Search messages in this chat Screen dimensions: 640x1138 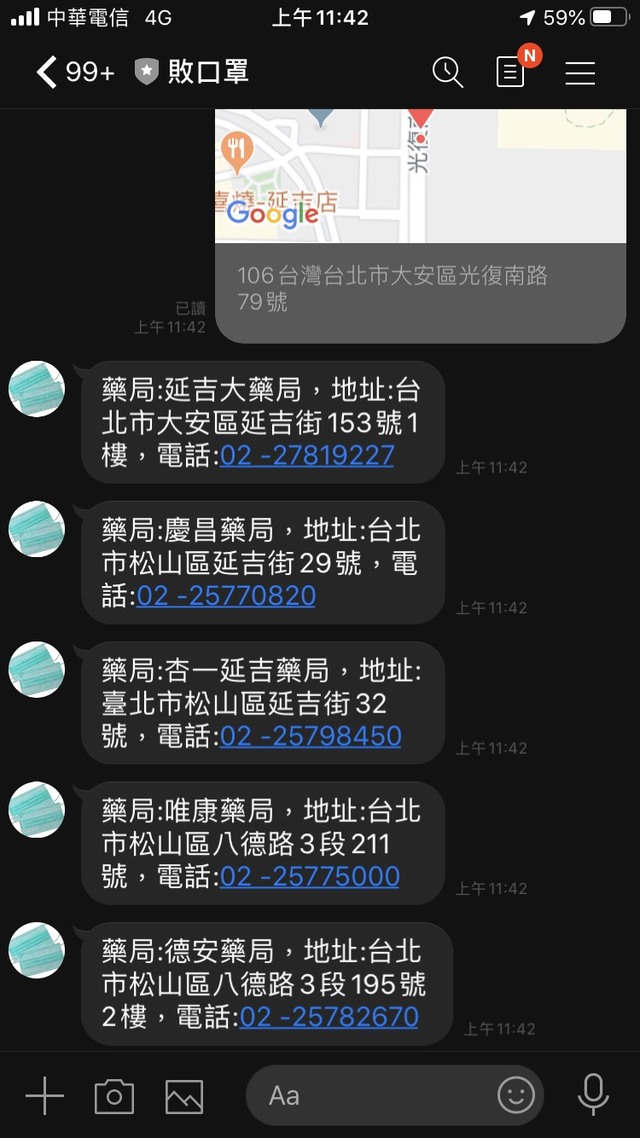447,72
